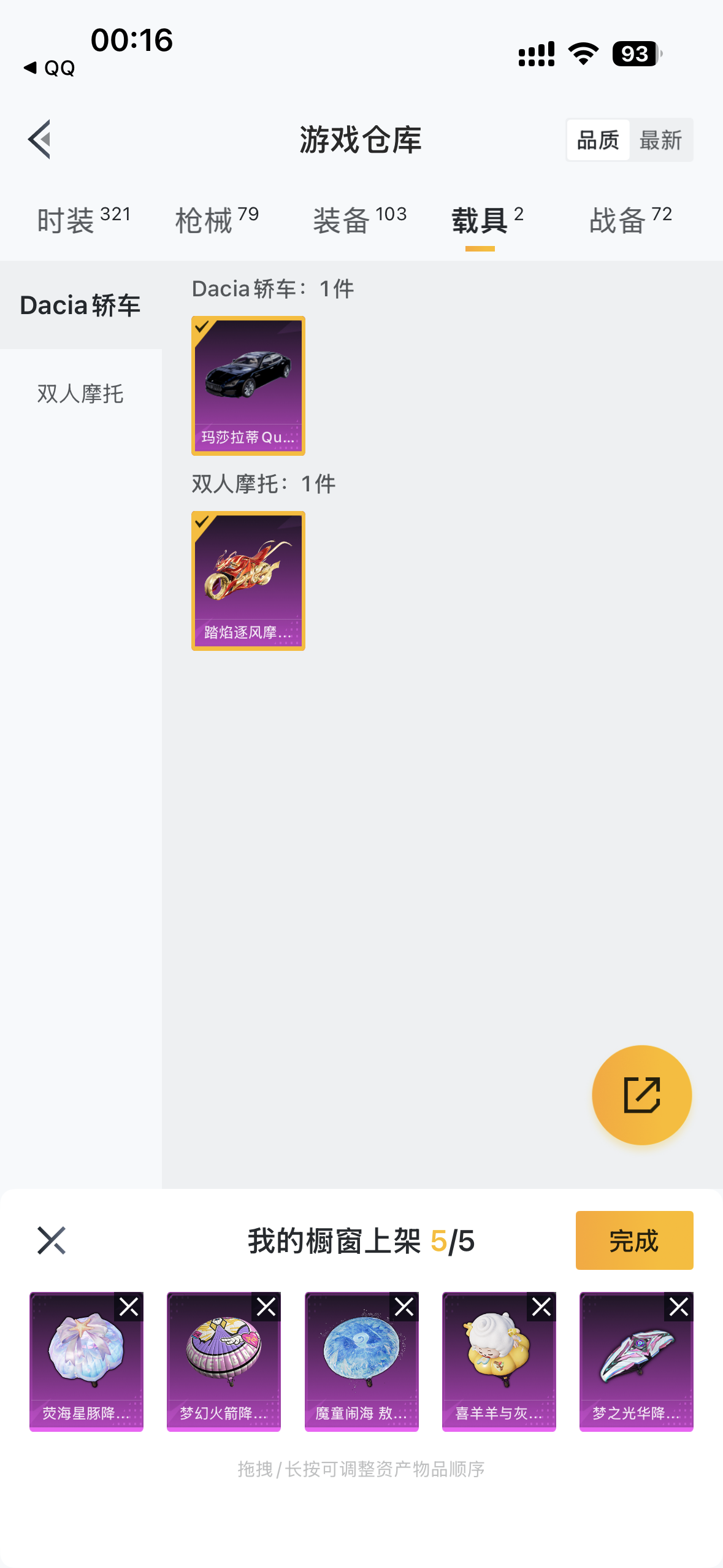The height and width of the screenshot is (1568, 723).
Task: Remove 魔童闹海 item from showcase
Action: click(x=404, y=1307)
